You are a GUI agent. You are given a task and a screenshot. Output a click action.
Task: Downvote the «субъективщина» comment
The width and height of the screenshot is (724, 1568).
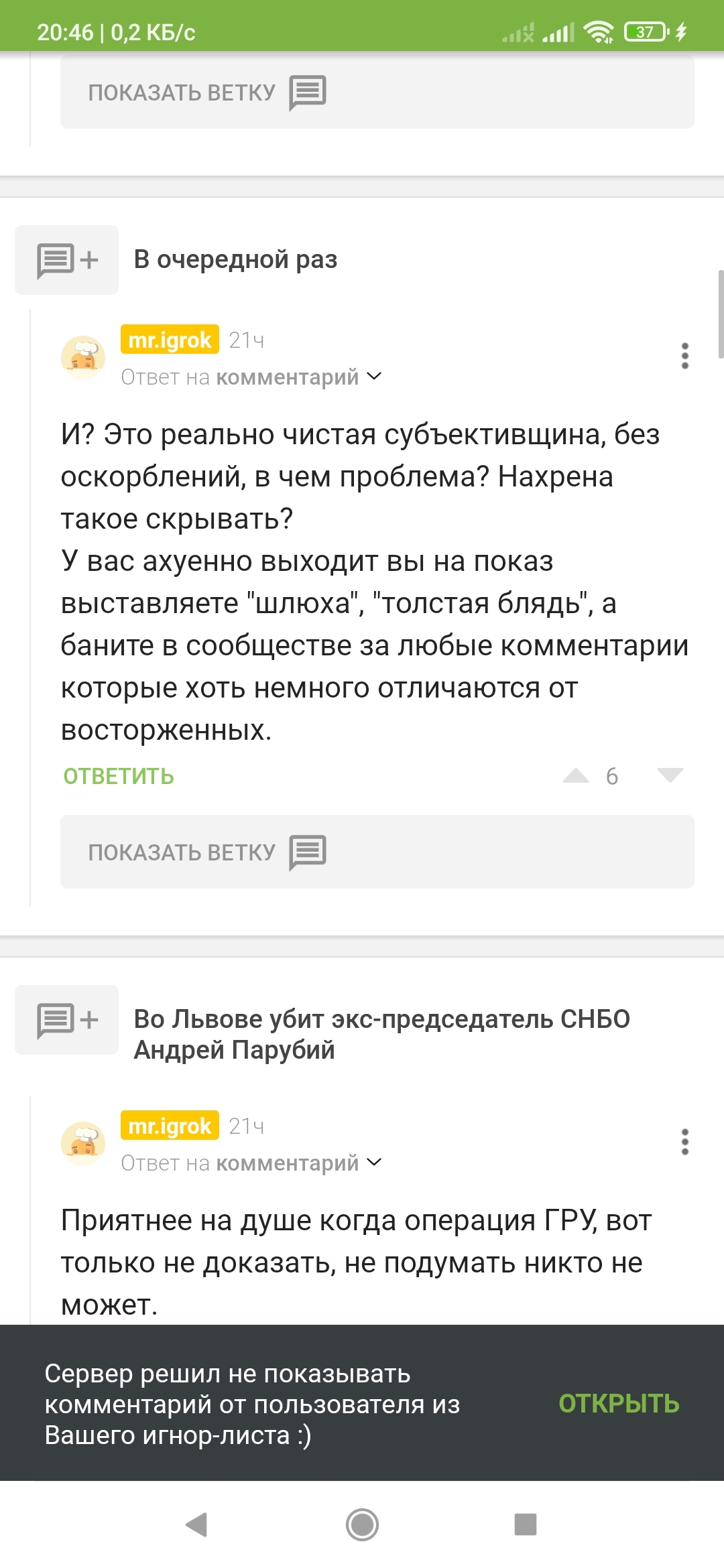click(670, 776)
